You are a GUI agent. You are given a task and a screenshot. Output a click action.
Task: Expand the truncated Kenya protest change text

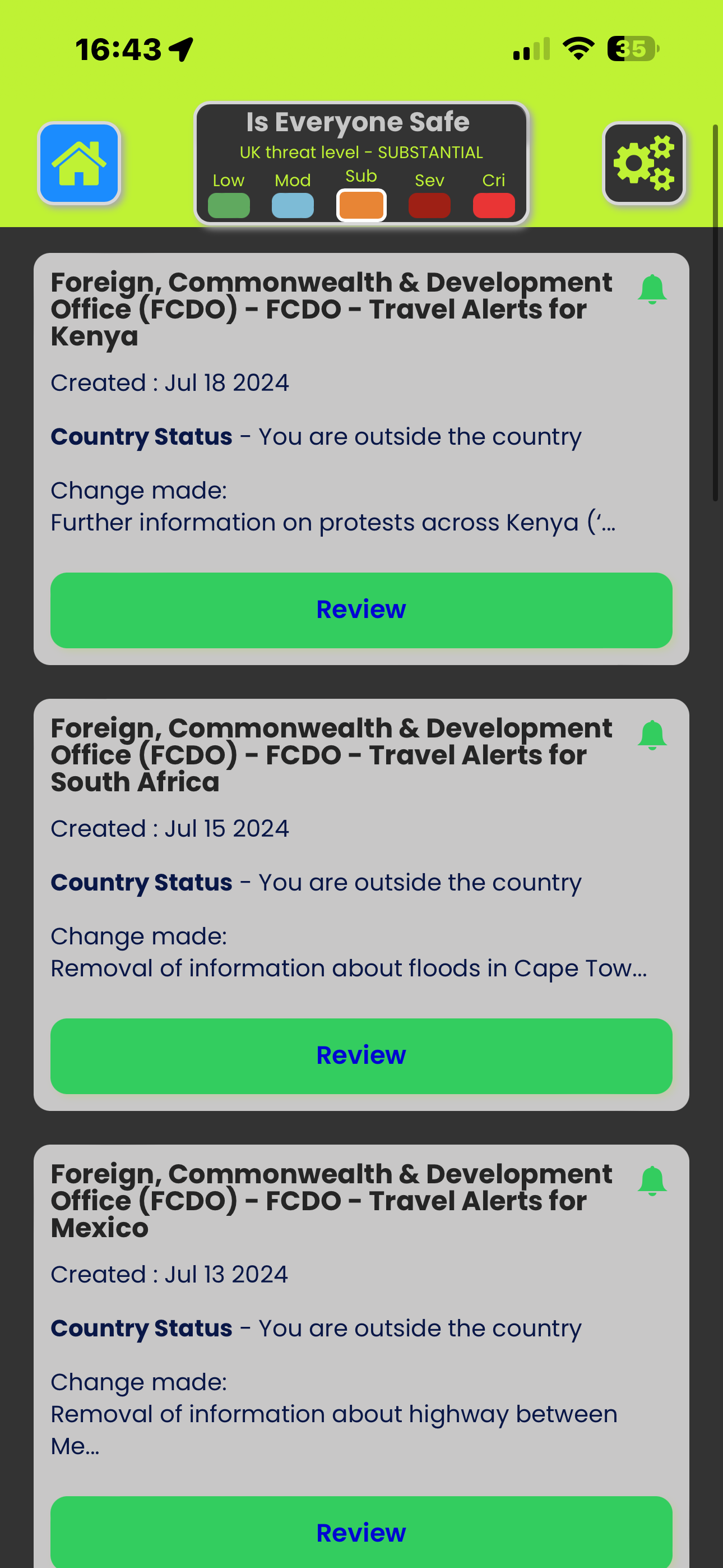pyautogui.click(x=333, y=522)
